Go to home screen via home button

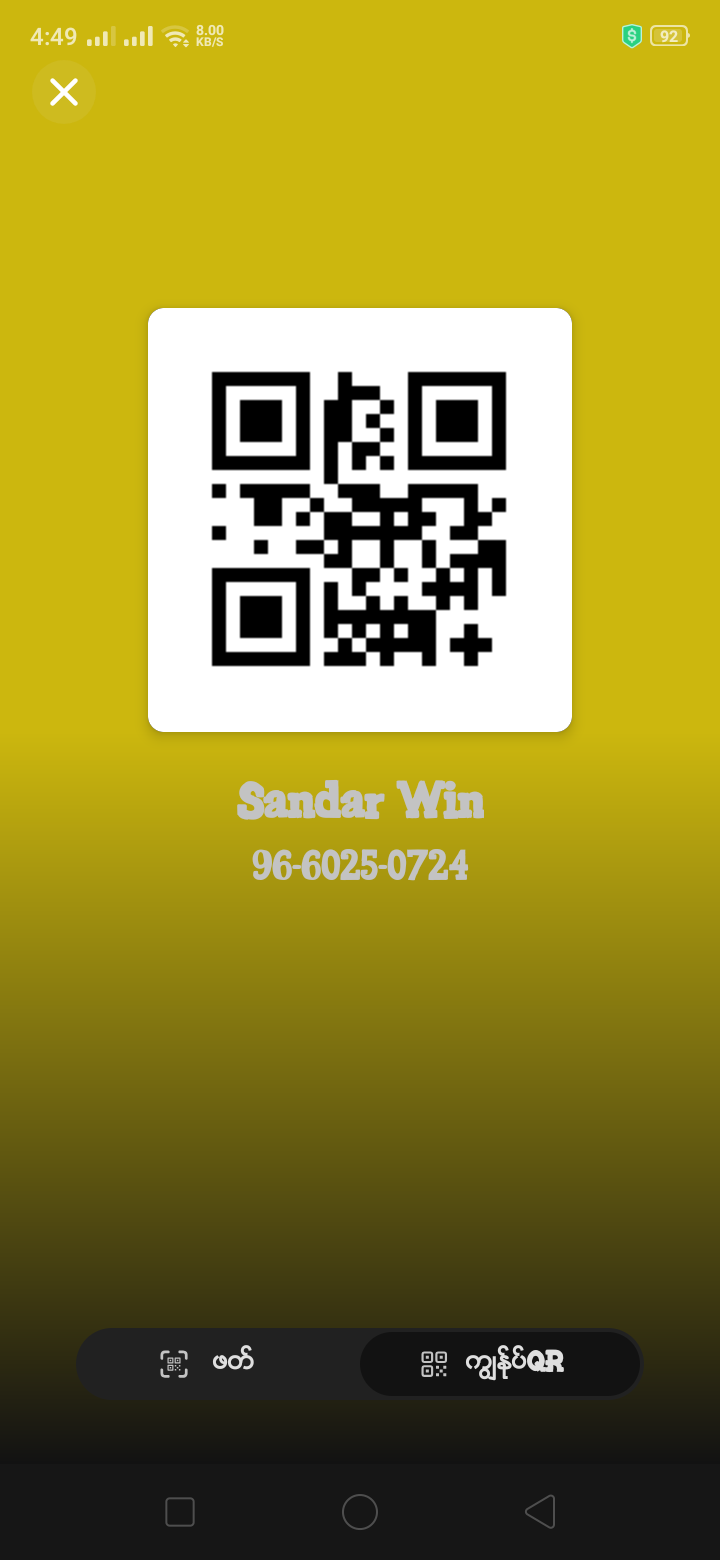(360, 1511)
